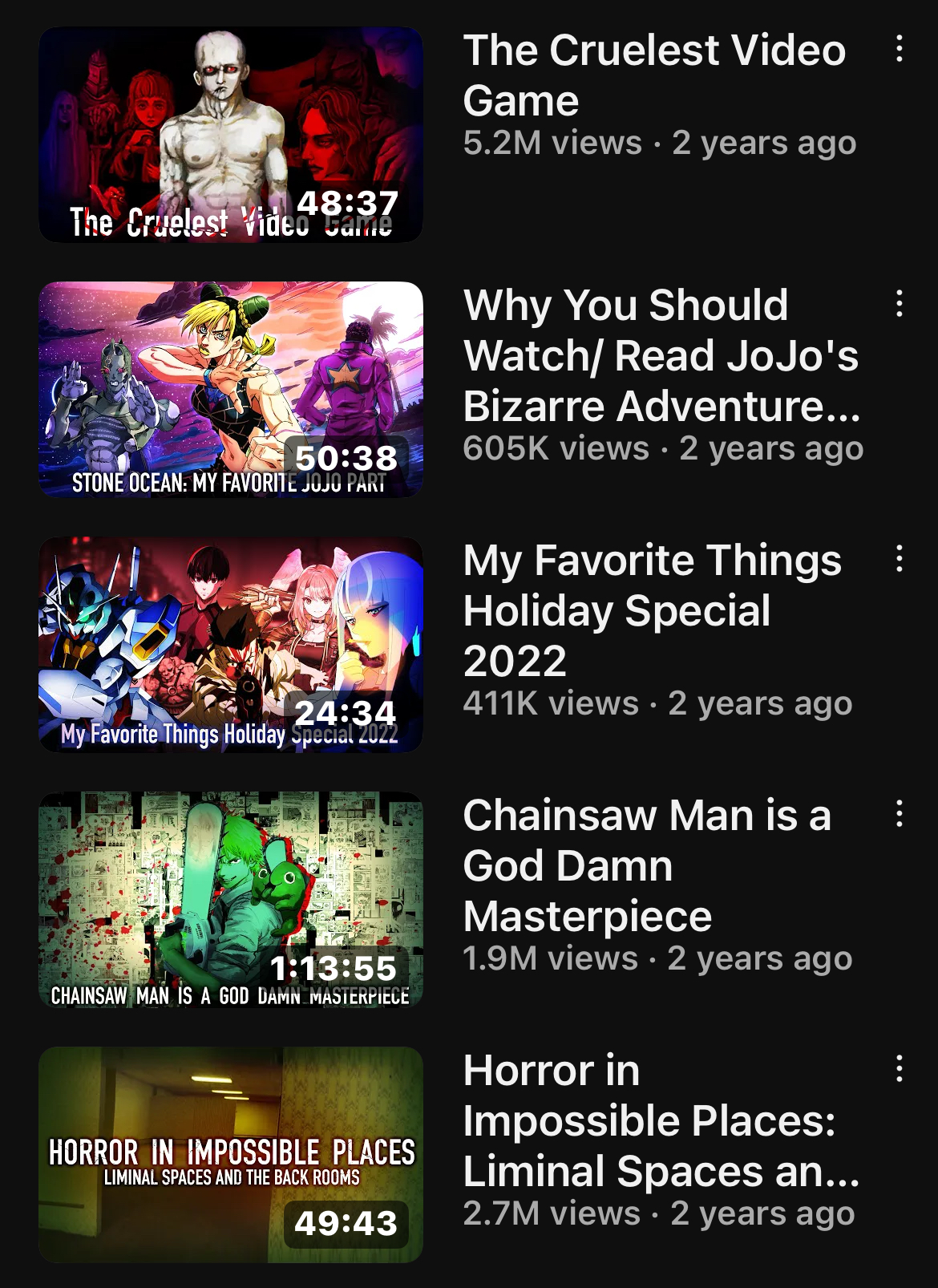Play The Cruelest Video Game thumbnail
Screen dimensions: 938x1288
pos(231,135)
